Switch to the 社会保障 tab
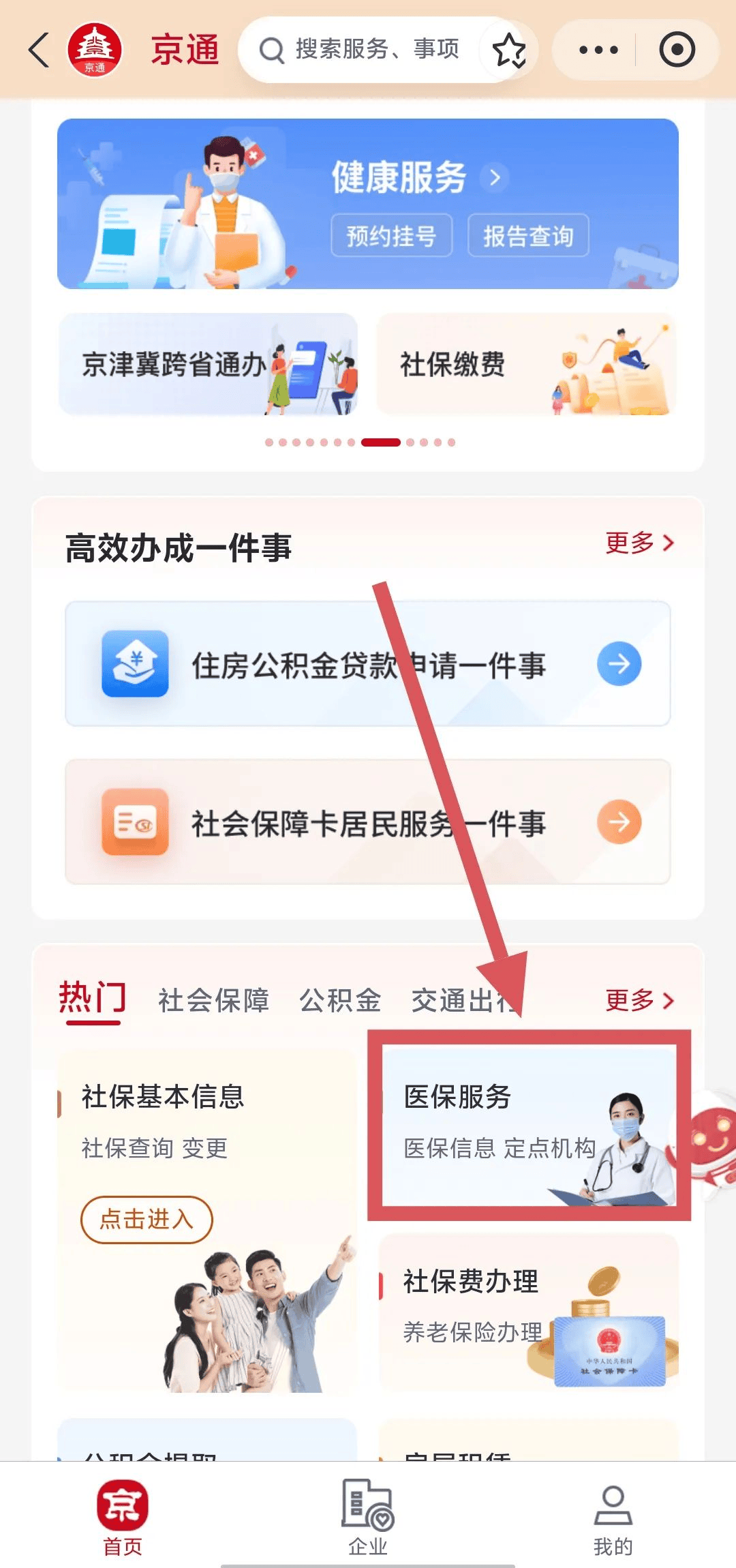Image resolution: width=736 pixels, height=1568 pixels. click(213, 1001)
